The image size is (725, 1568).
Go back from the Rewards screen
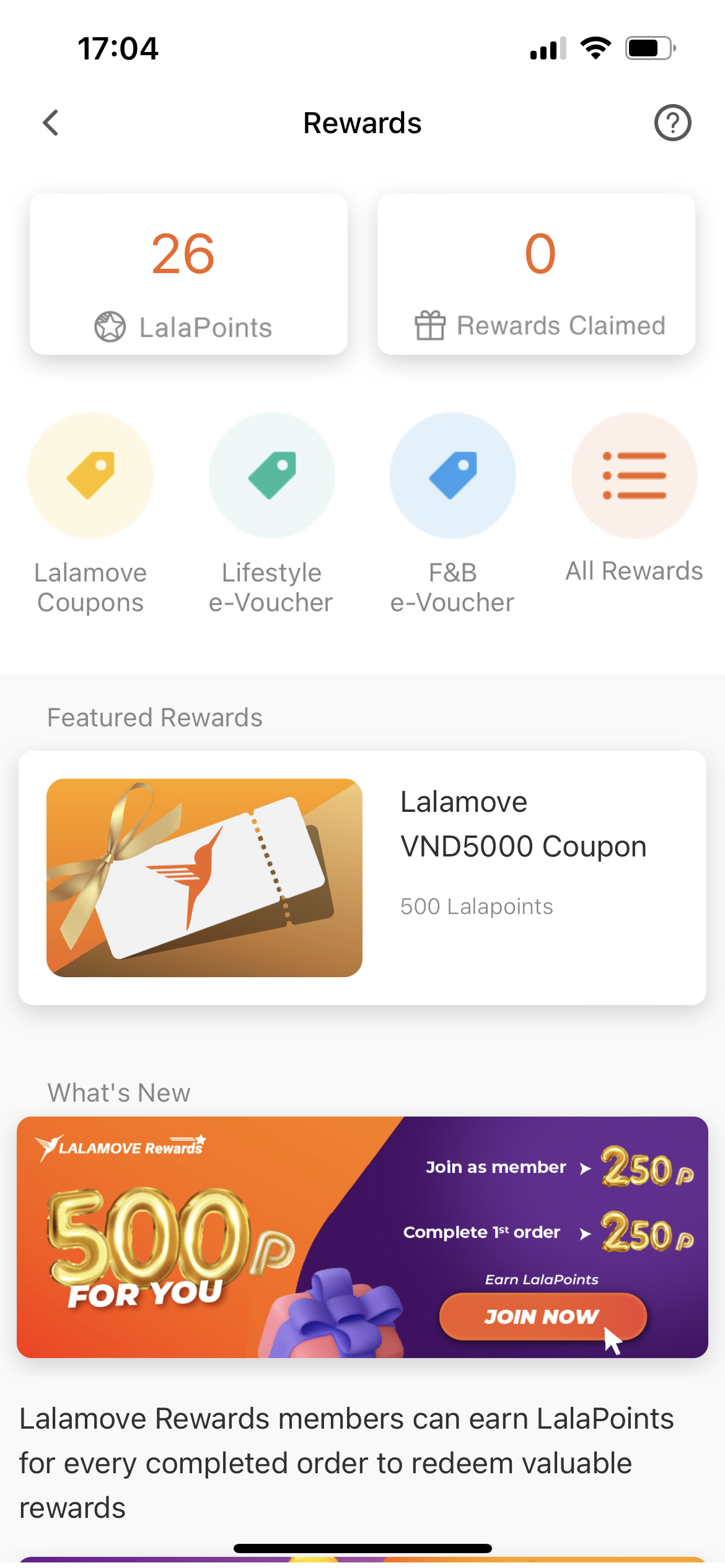pyautogui.click(x=51, y=123)
